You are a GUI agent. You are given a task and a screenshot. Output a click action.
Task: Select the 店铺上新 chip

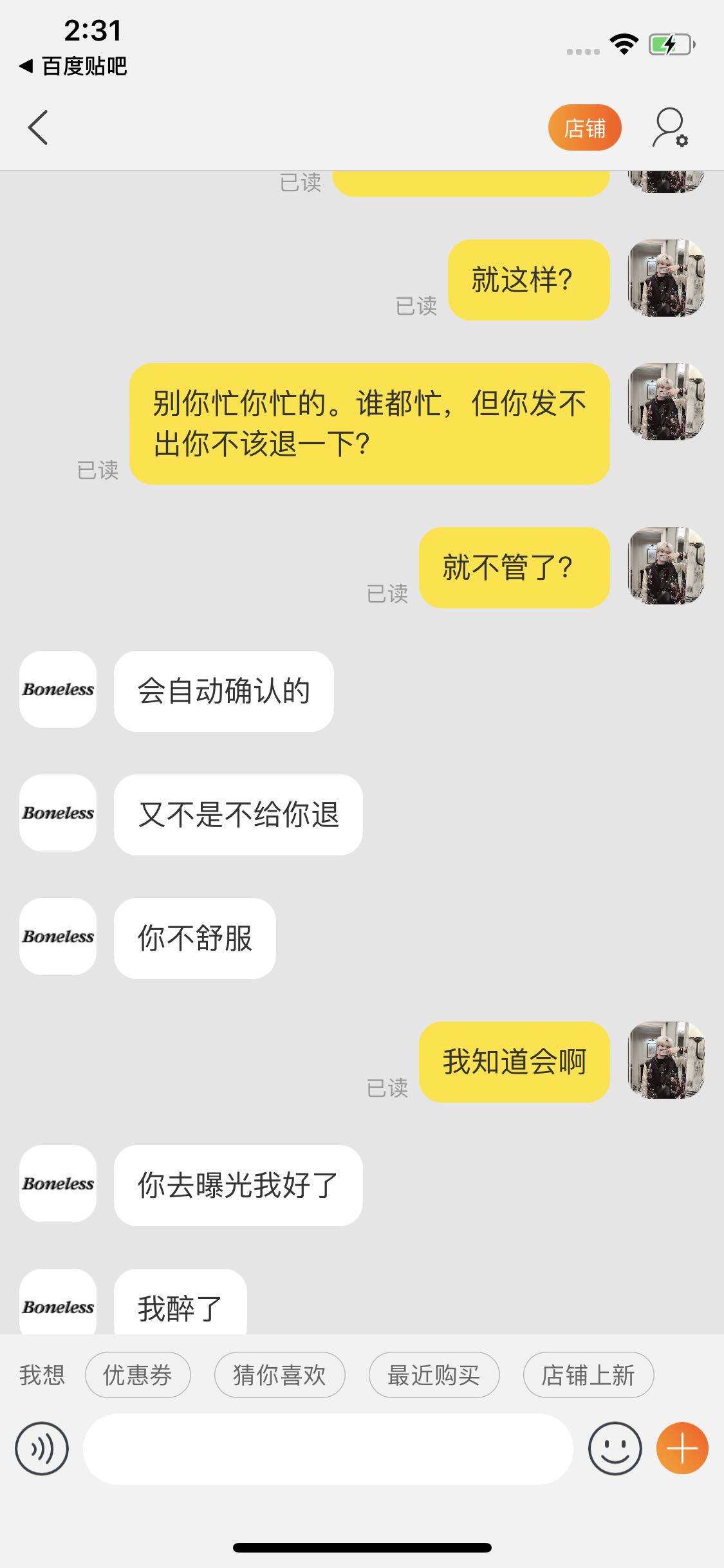click(588, 1375)
